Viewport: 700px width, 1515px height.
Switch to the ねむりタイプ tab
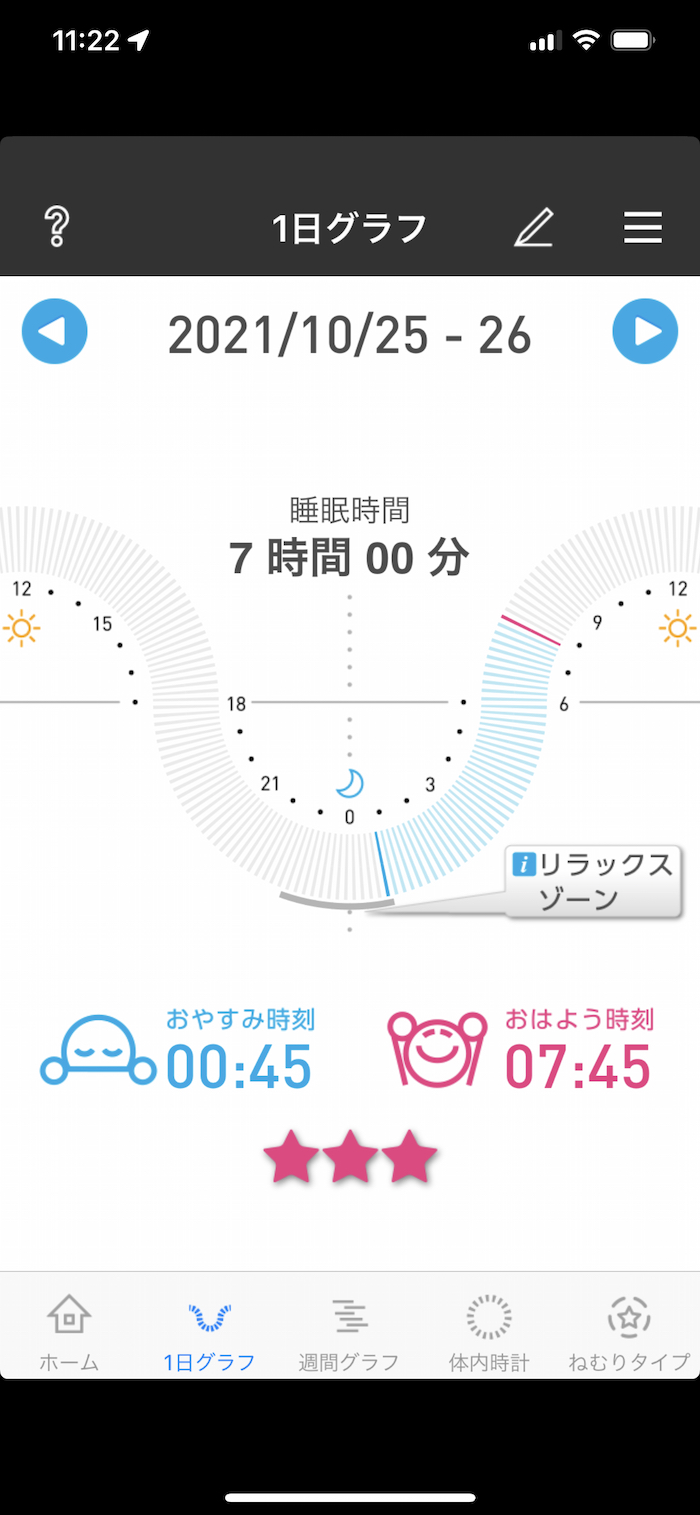pos(629,1332)
